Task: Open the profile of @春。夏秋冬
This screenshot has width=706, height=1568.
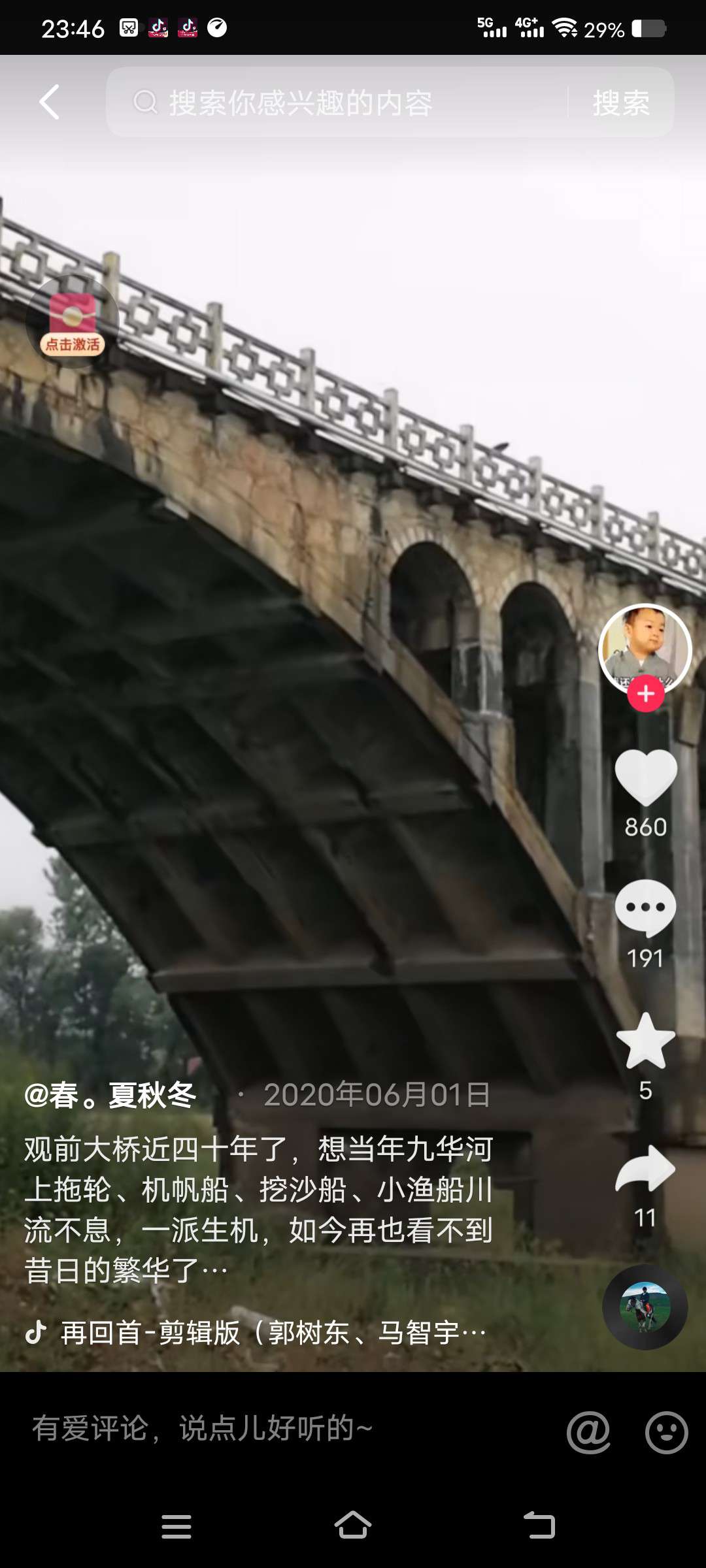Action: [111, 1095]
